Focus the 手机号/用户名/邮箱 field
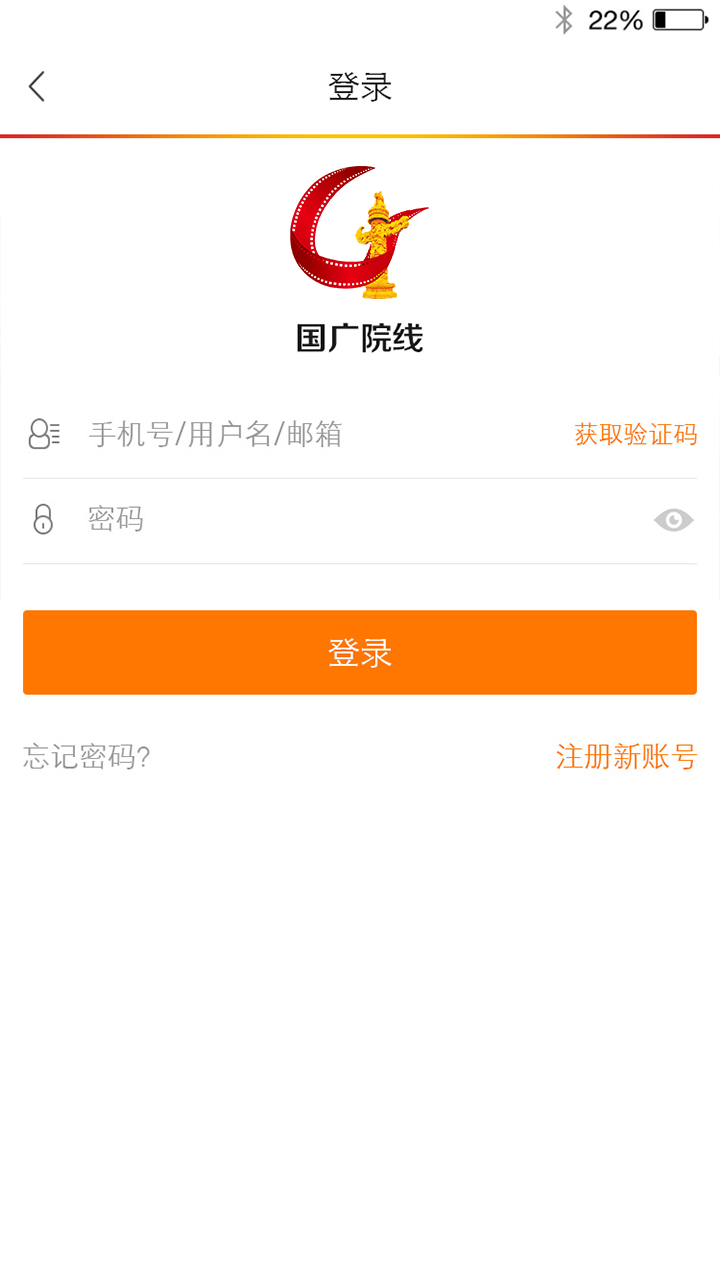720x1280 pixels. pos(300,434)
